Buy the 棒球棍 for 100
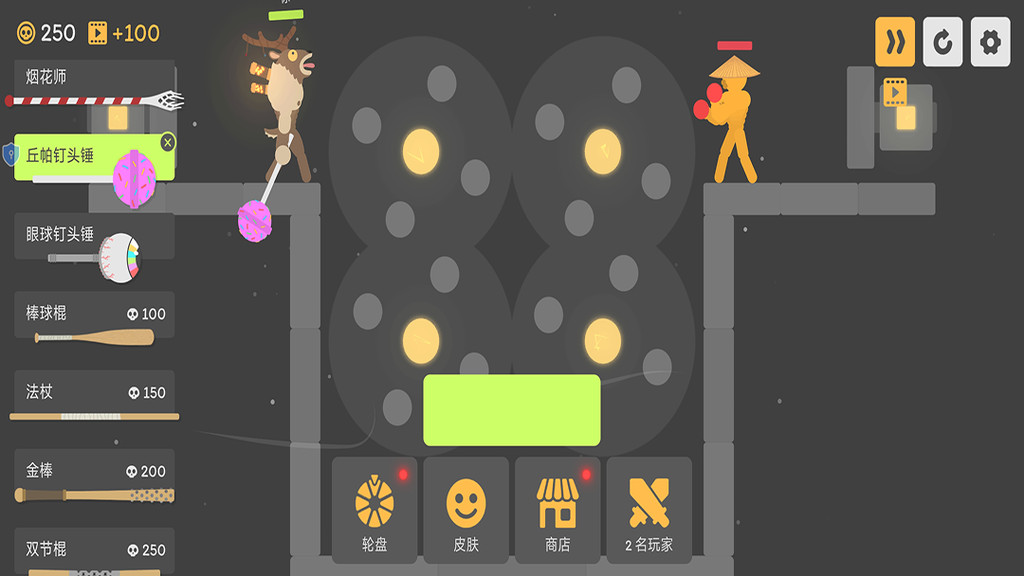1024x576 pixels. click(94, 324)
